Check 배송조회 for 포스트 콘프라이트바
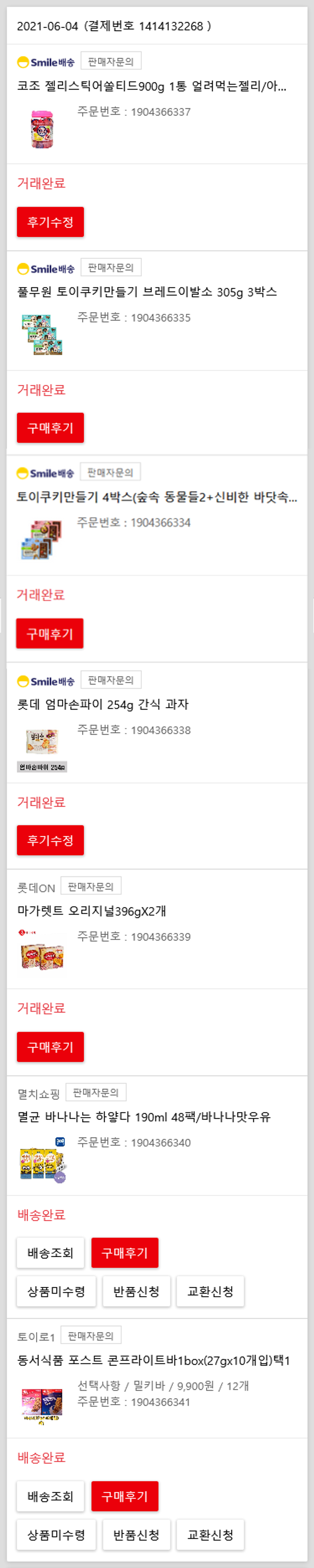 click(50, 1496)
